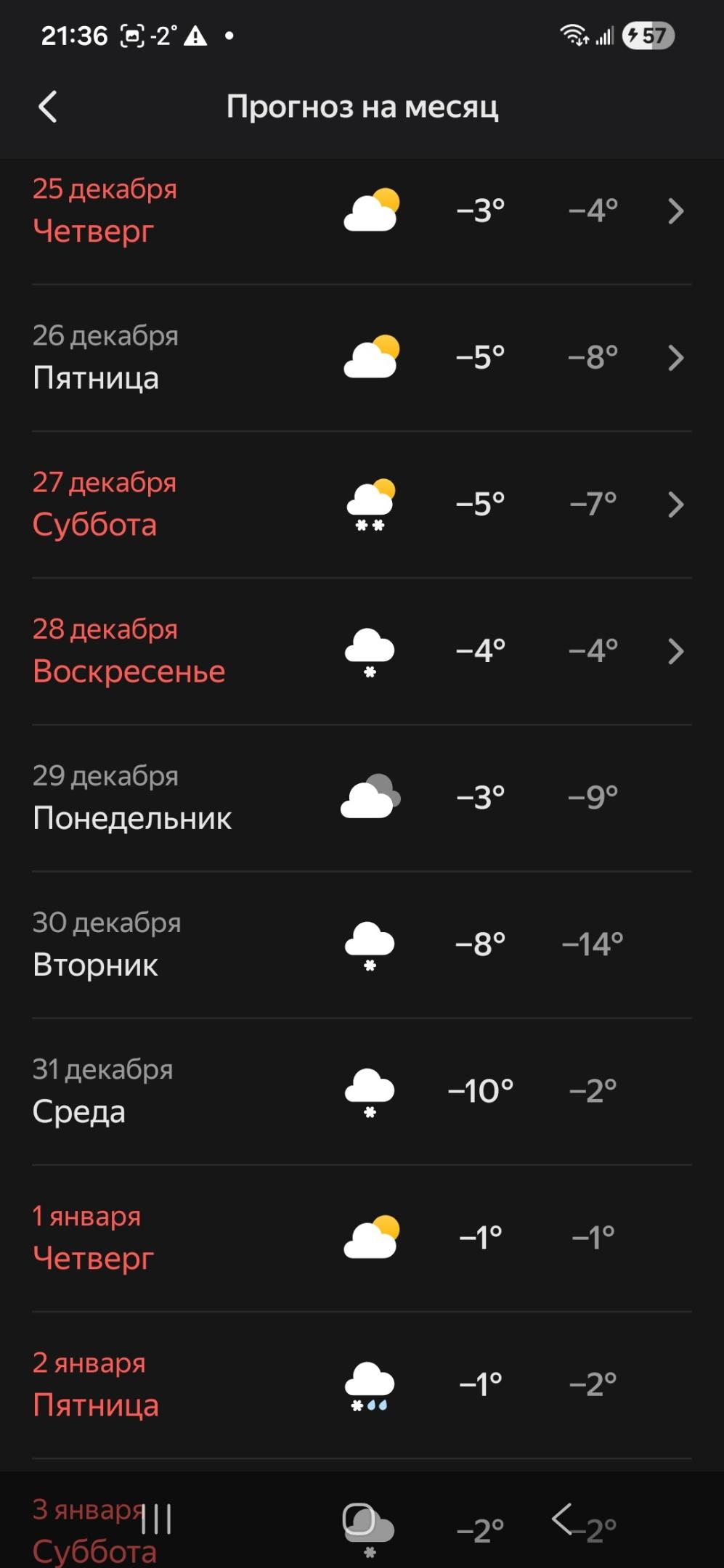This screenshot has width=724, height=1568.
Task: Tap the system recent apps button
Action: pyautogui.click(x=156, y=1519)
